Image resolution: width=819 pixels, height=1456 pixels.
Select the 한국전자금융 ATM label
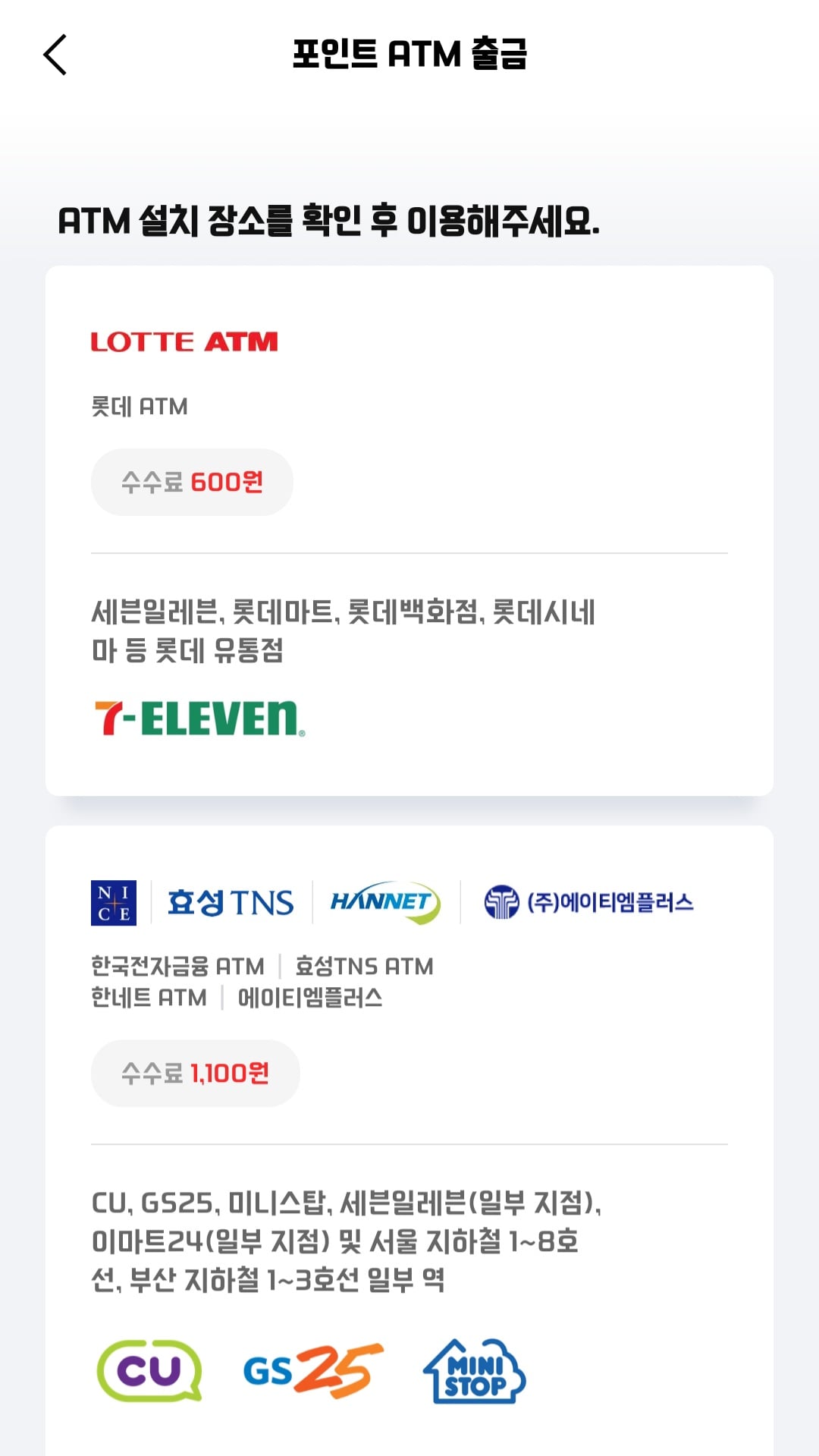click(x=176, y=966)
